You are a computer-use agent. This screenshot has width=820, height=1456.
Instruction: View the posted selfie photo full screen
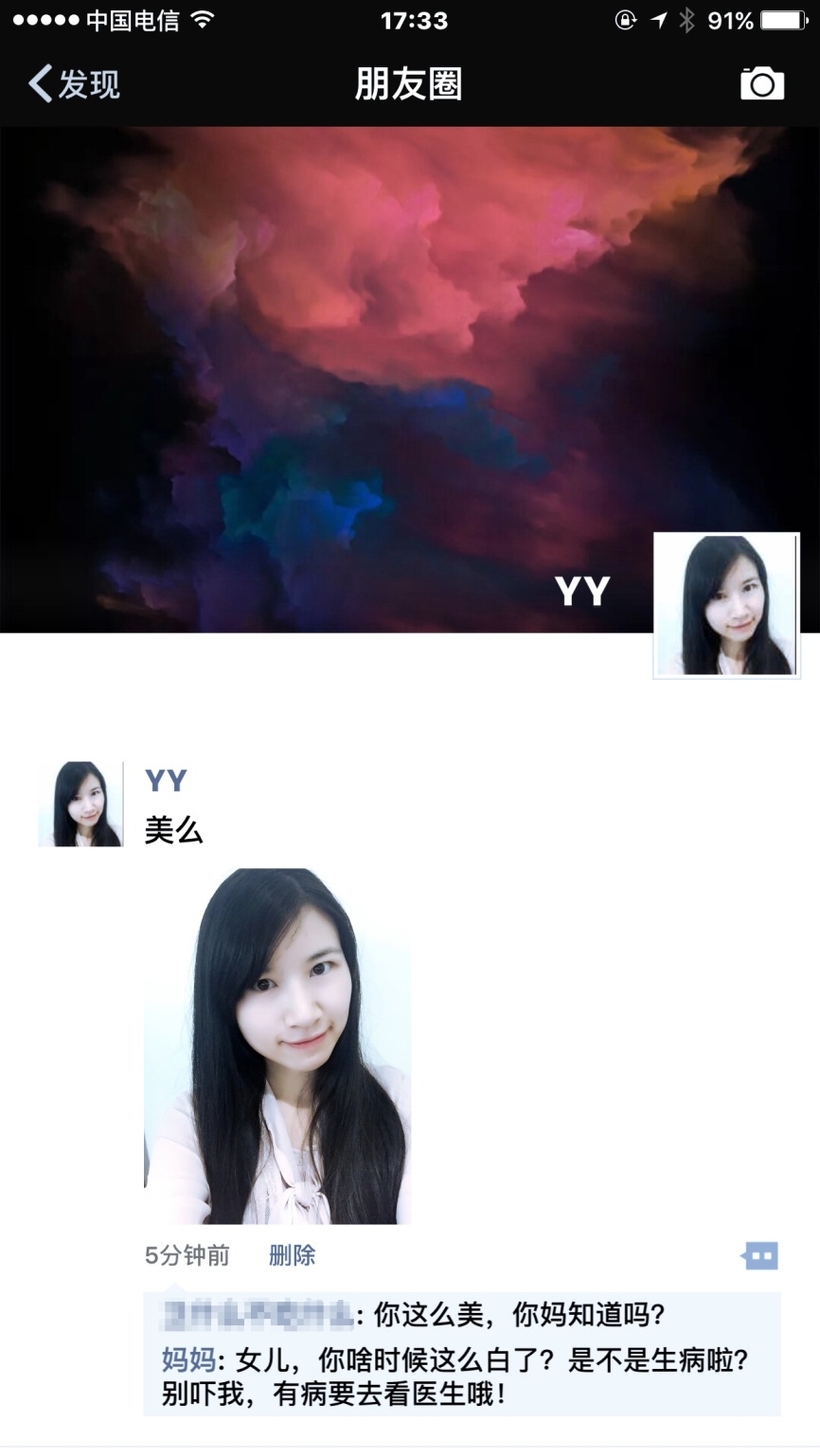point(277,1046)
